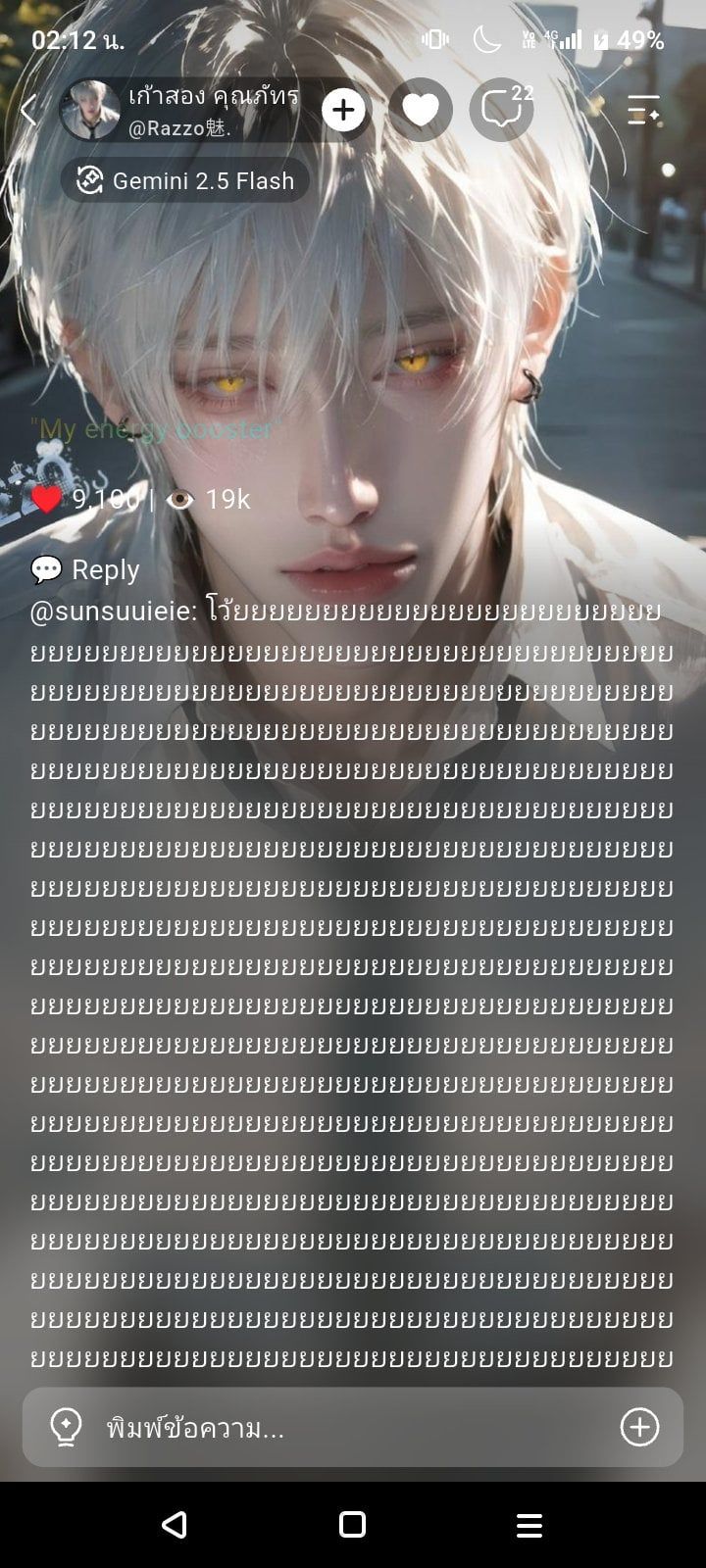
Task: Open the system recent apps view
Action: click(x=529, y=1525)
